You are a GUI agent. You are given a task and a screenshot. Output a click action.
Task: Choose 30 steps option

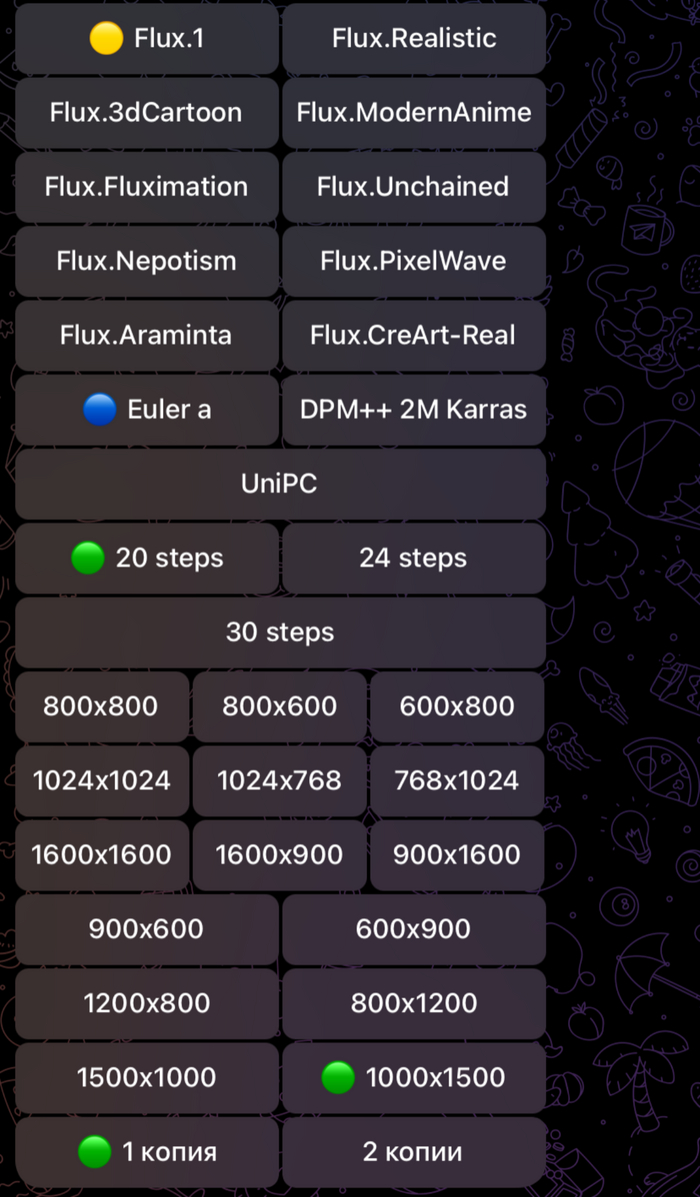(280, 632)
